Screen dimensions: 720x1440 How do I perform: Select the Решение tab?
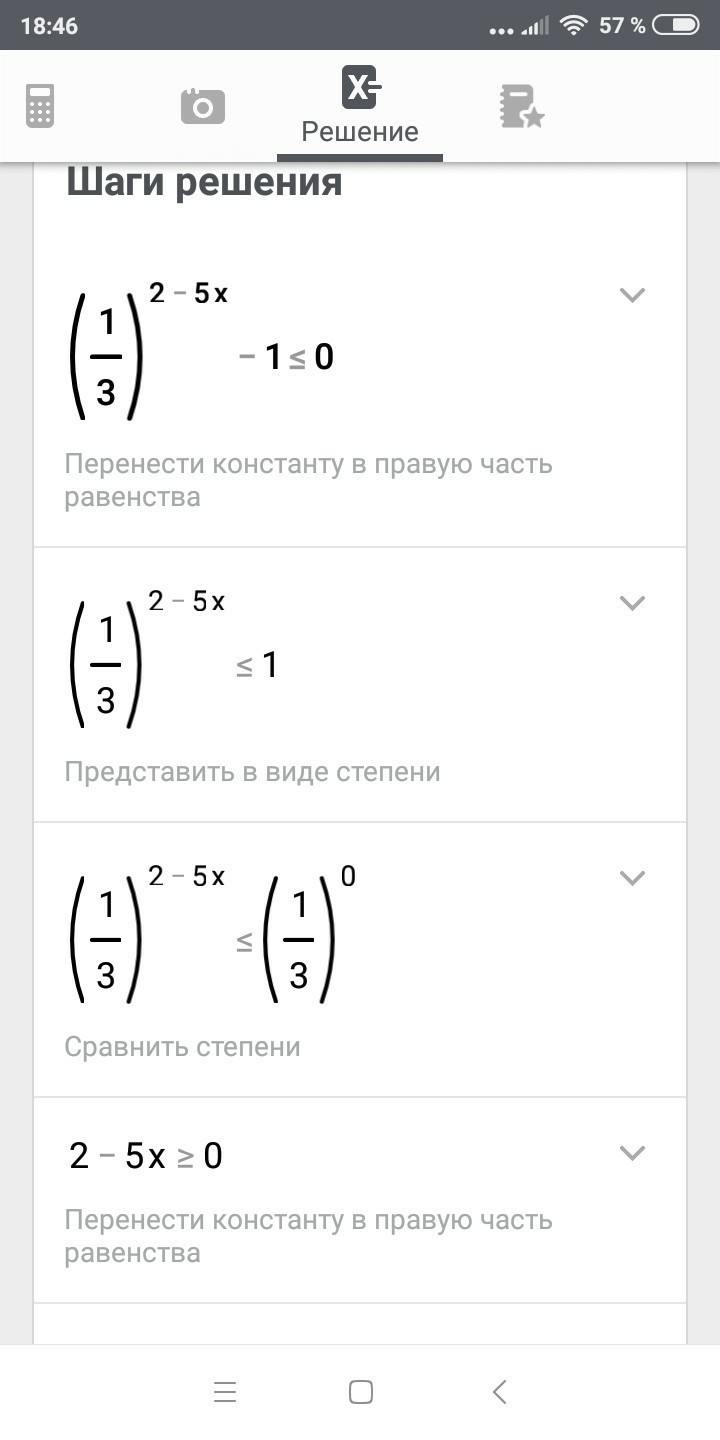[x=360, y=106]
